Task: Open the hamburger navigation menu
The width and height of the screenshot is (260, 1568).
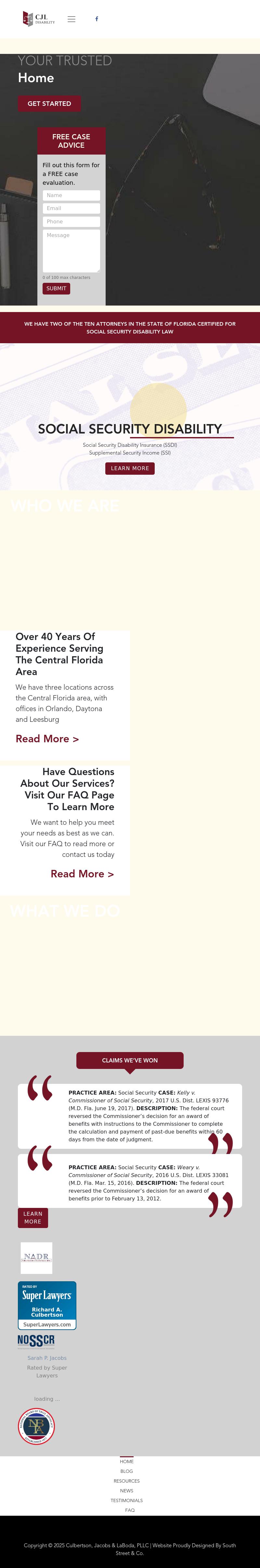Action: [x=71, y=19]
